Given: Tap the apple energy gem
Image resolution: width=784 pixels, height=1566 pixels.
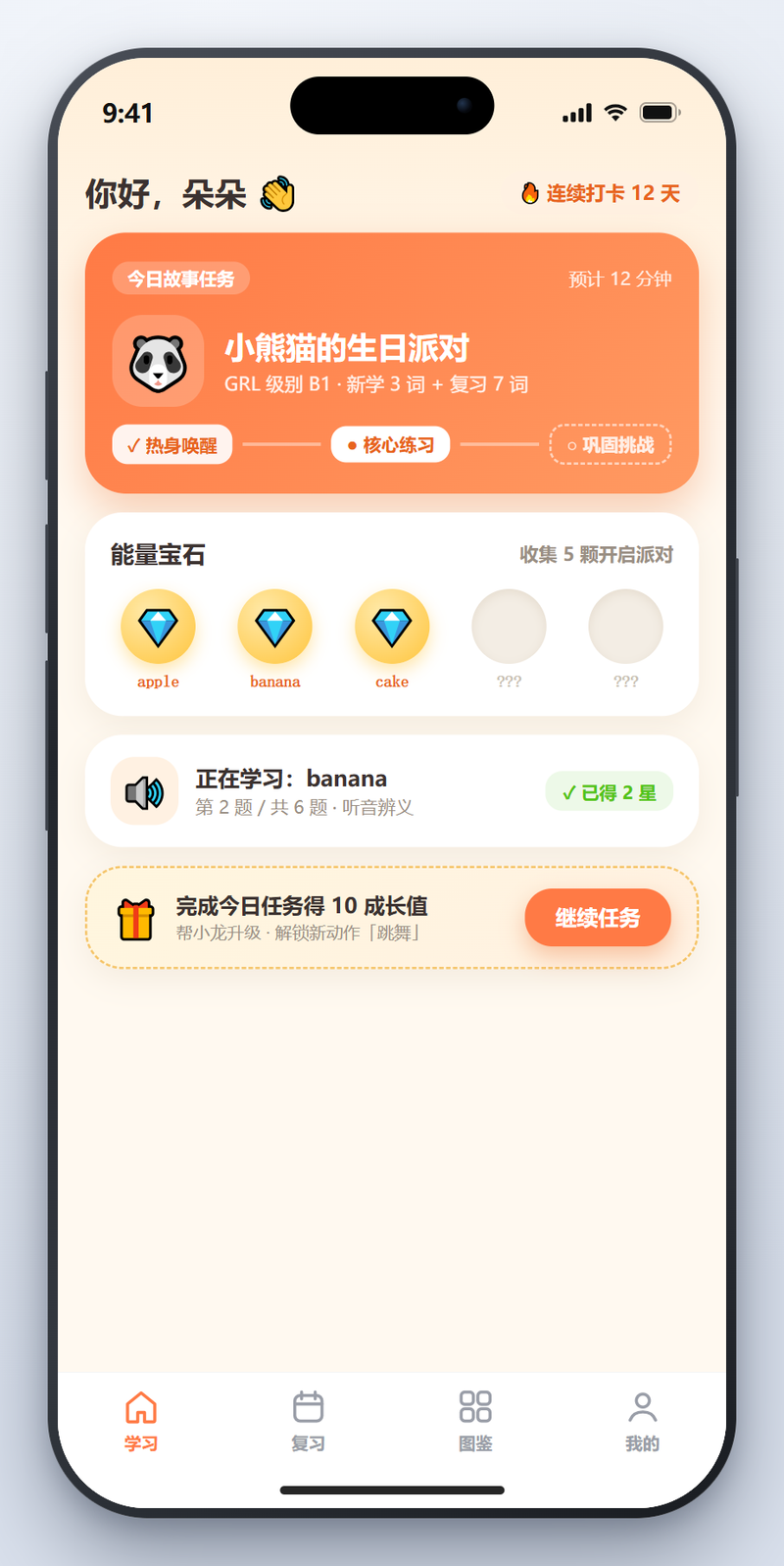Looking at the screenshot, I should [x=158, y=627].
